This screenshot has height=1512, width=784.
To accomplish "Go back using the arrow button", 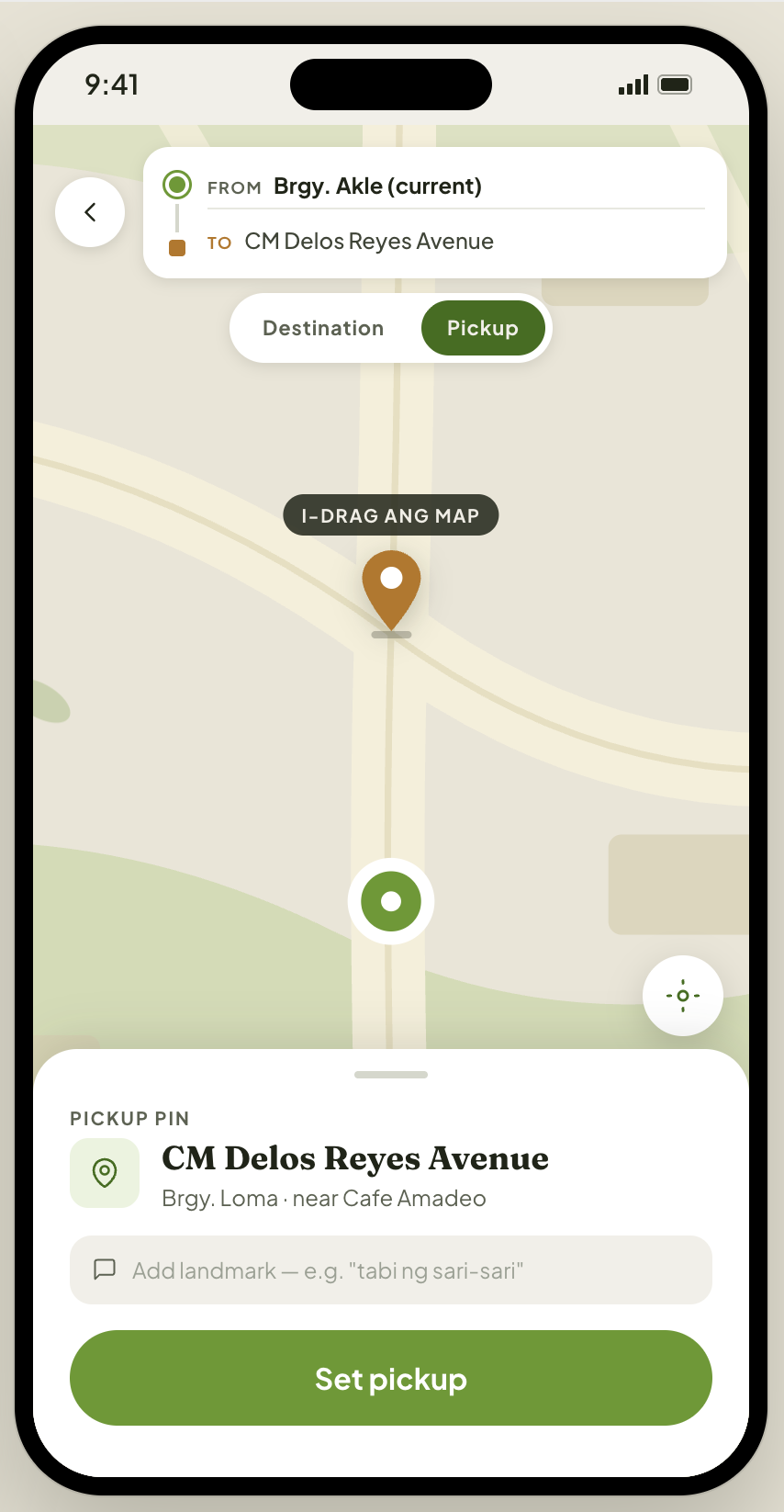I will point(90,212).
